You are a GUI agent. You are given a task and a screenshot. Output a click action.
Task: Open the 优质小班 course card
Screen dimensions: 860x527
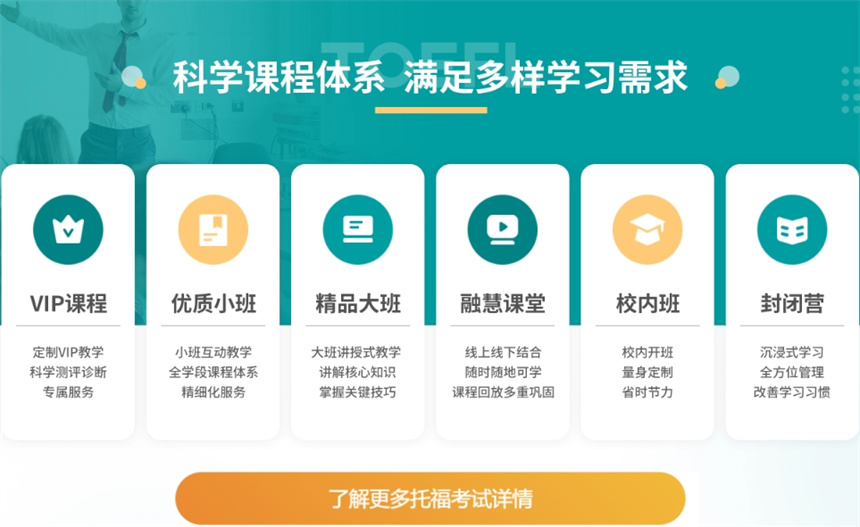pyautogui.click(x=213, y=302)
